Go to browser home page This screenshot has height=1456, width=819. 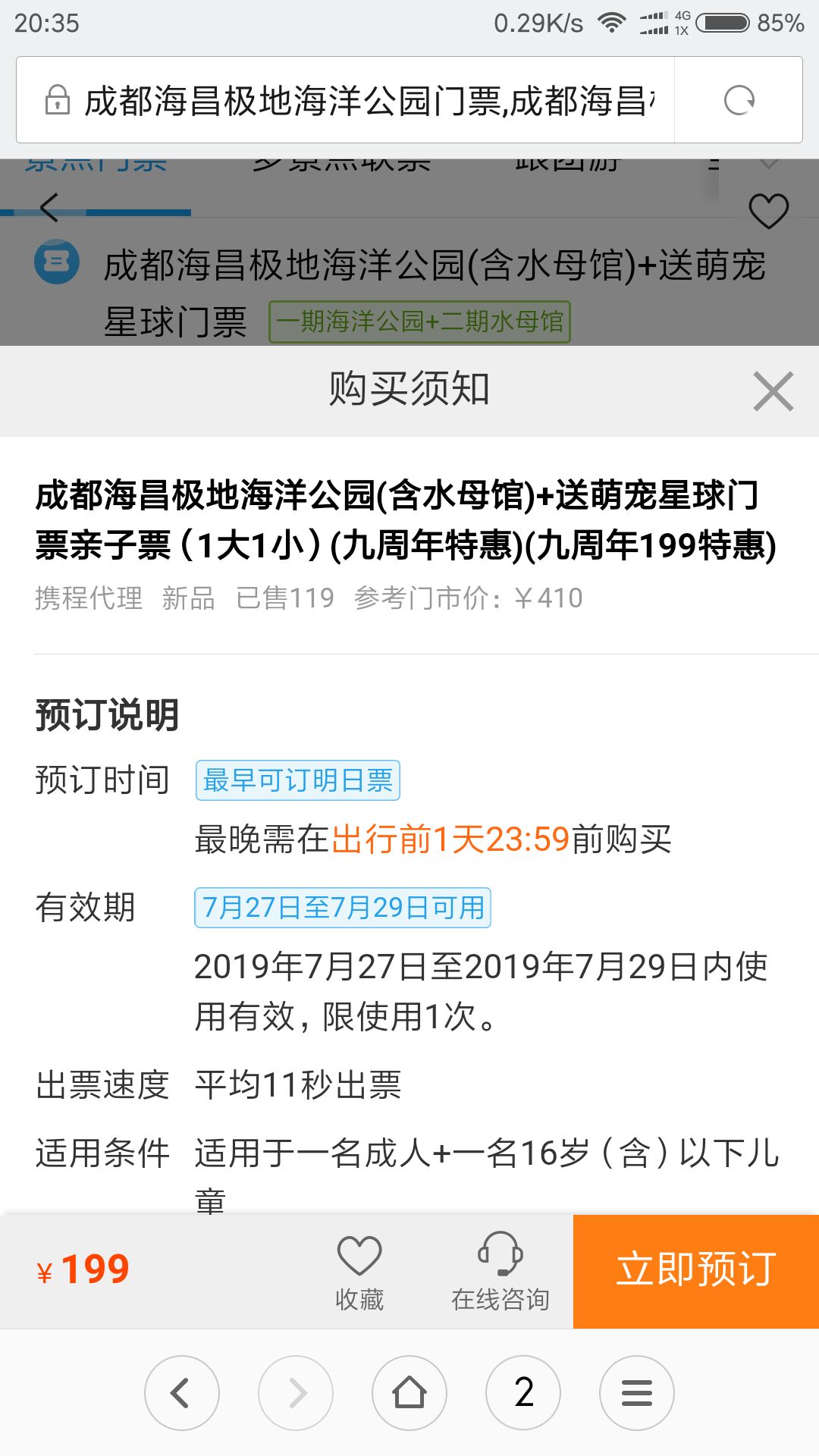click(409, 1393)
